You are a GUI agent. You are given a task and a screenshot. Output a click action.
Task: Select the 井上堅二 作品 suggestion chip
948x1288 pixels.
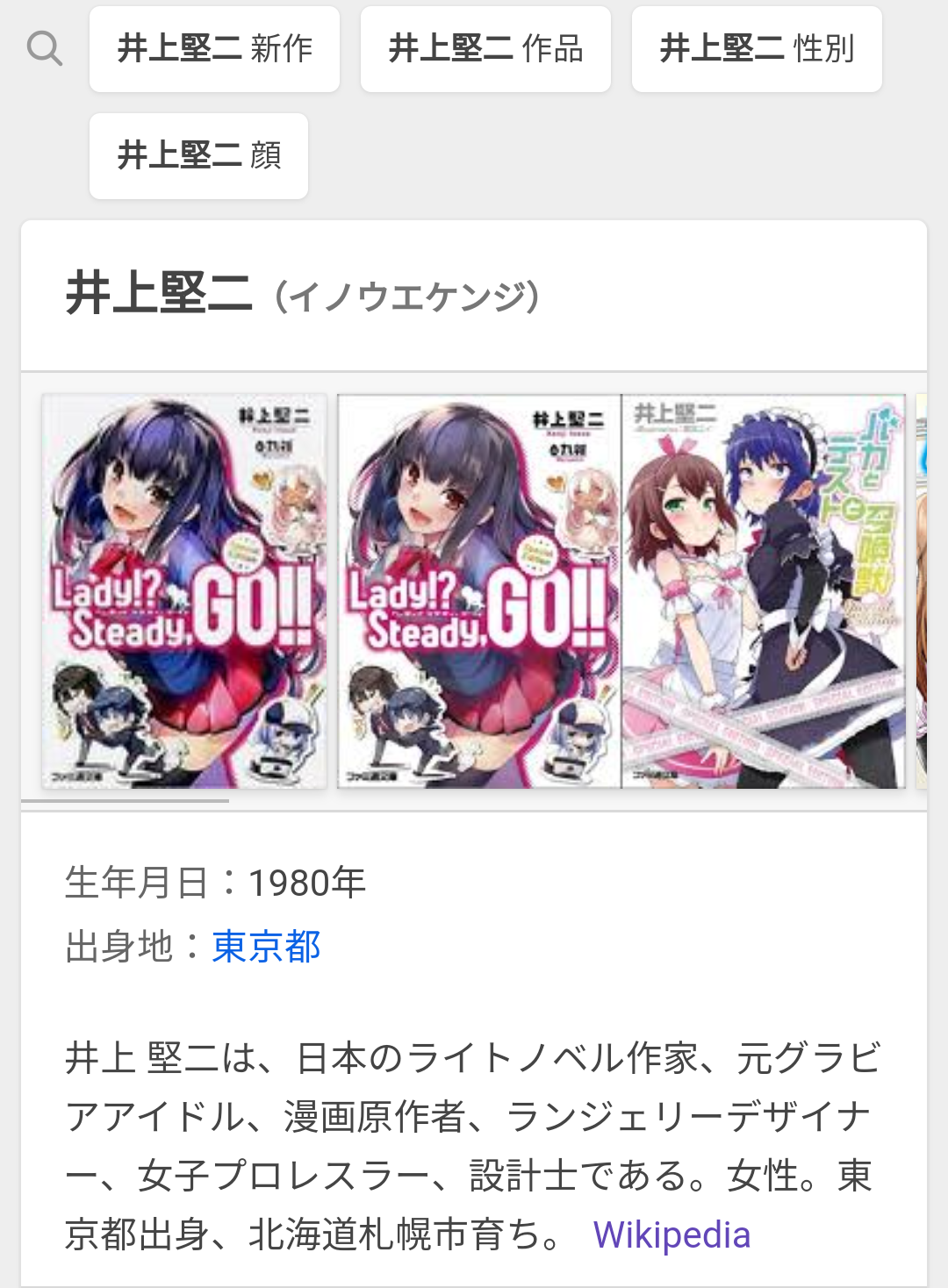coord(485,49)
